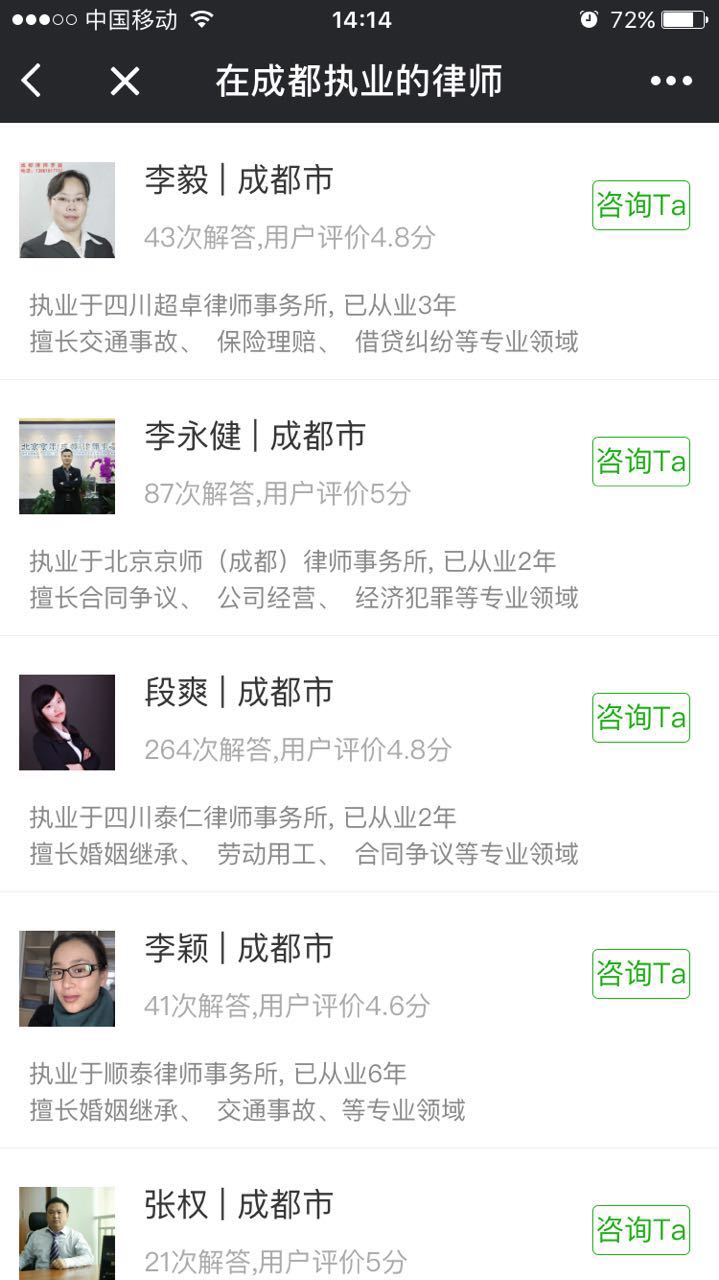Viewport: 719px width, 1280px height.
Task: Go back to the previous page
Action: [x=32, y=81]
